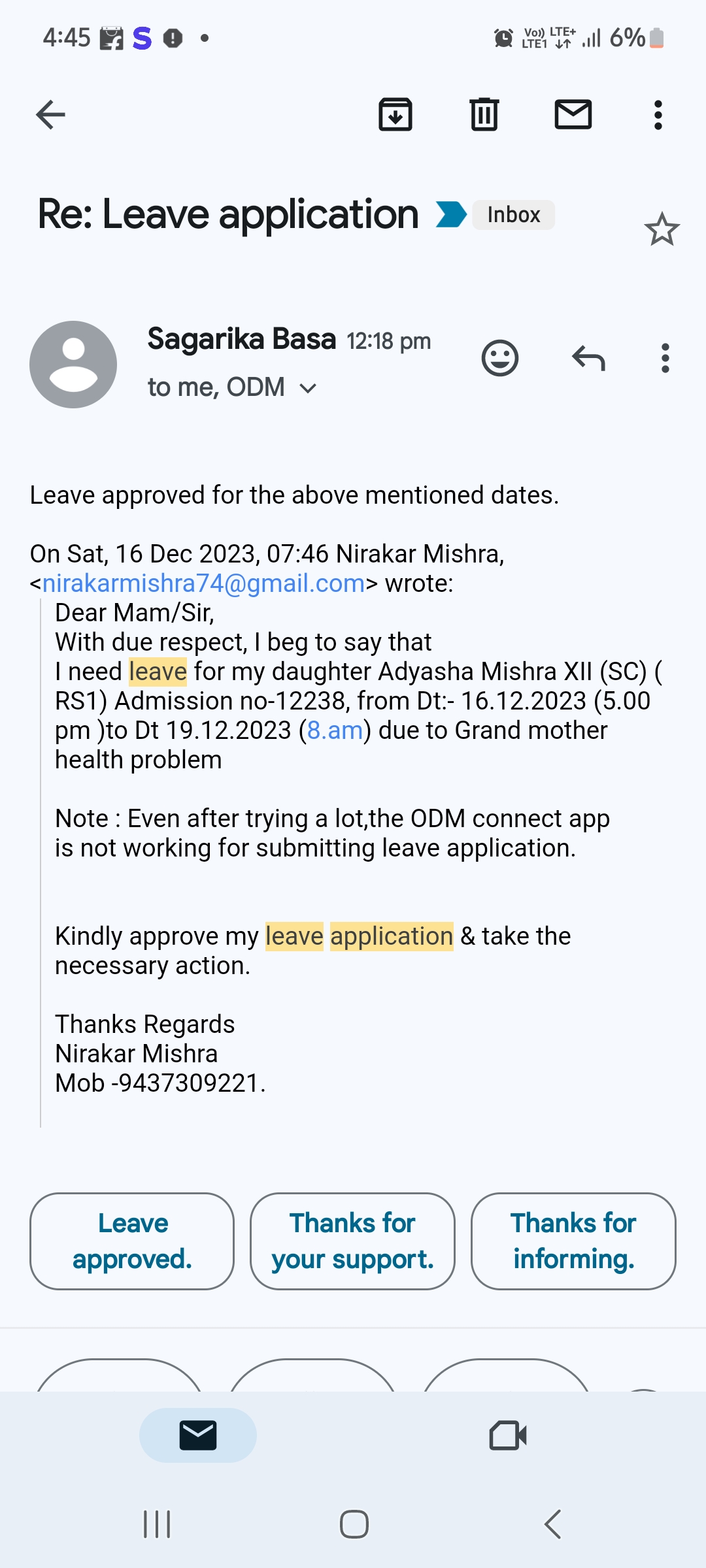Viewport: 706px width, 1568px height.
Task: Star the Leave application email
Action: (x=662, y=229)
